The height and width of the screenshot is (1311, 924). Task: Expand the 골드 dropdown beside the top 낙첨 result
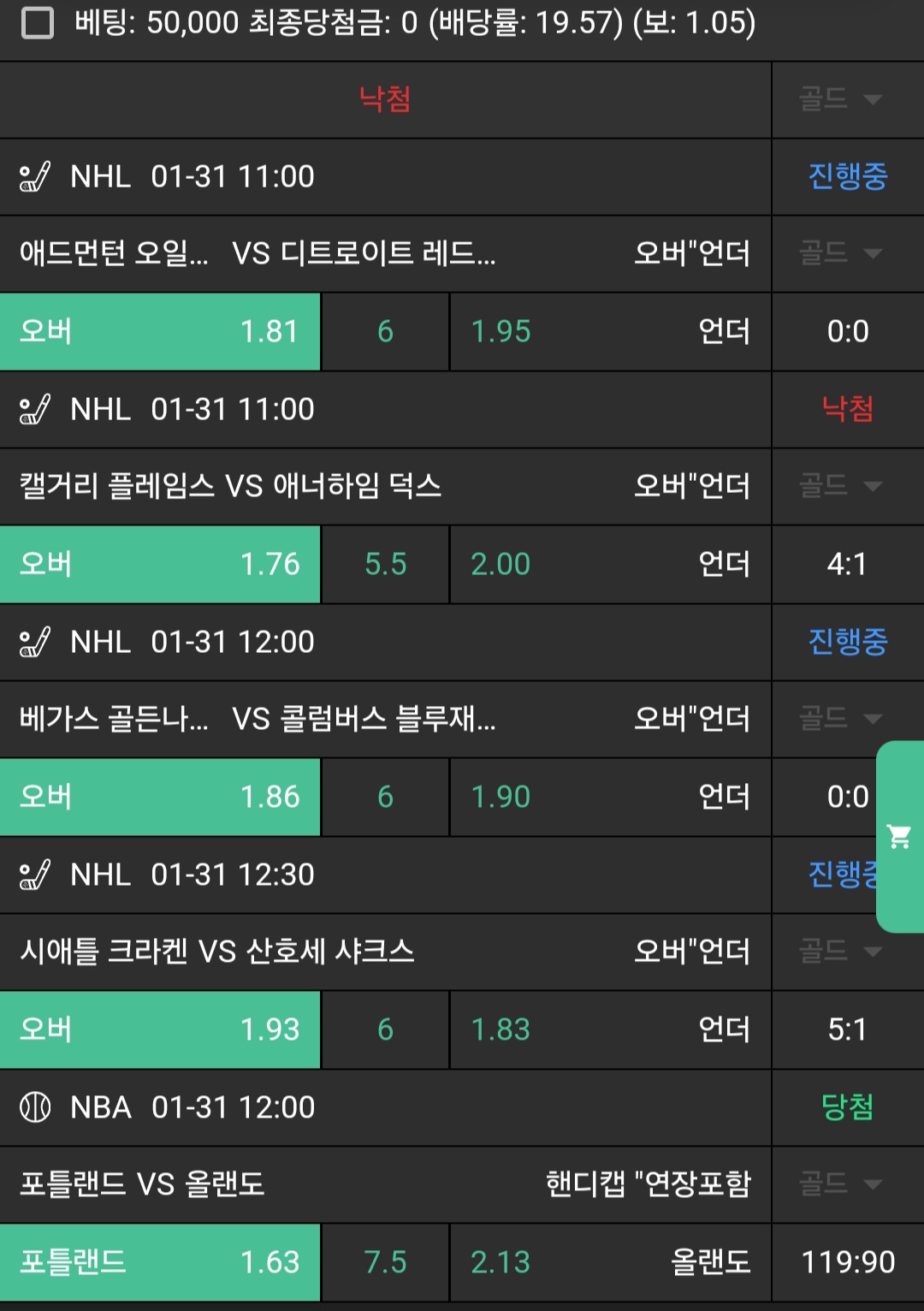pyautogui.click(x=840, y=99)
